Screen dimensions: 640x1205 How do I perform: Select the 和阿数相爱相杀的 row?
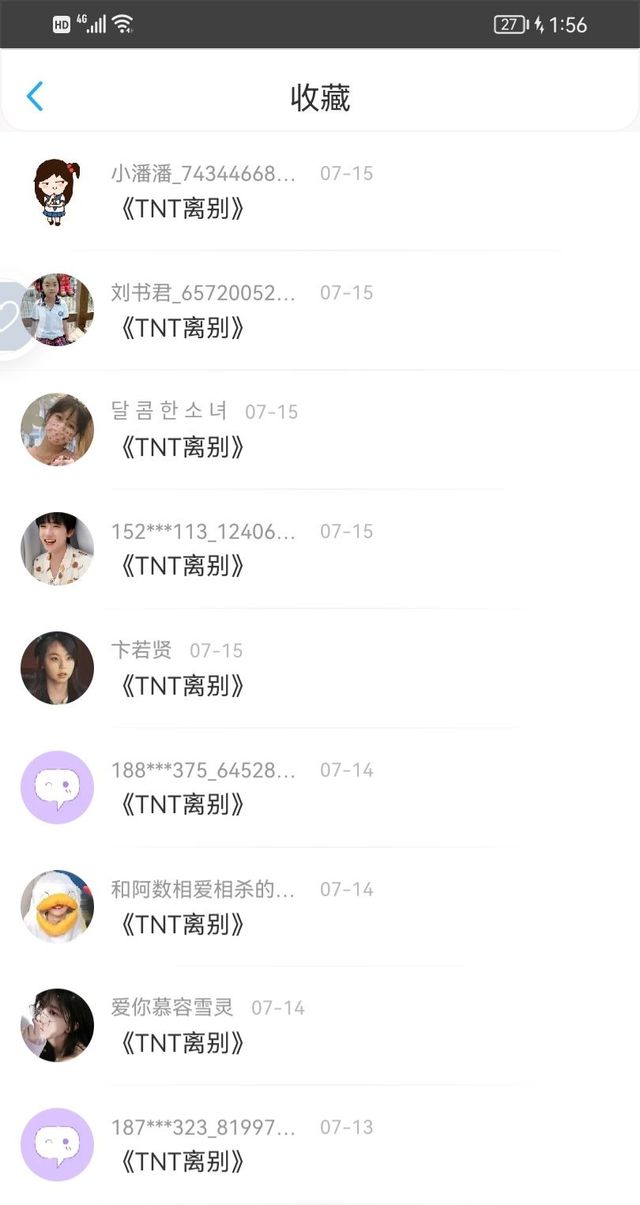pos(182,924)
